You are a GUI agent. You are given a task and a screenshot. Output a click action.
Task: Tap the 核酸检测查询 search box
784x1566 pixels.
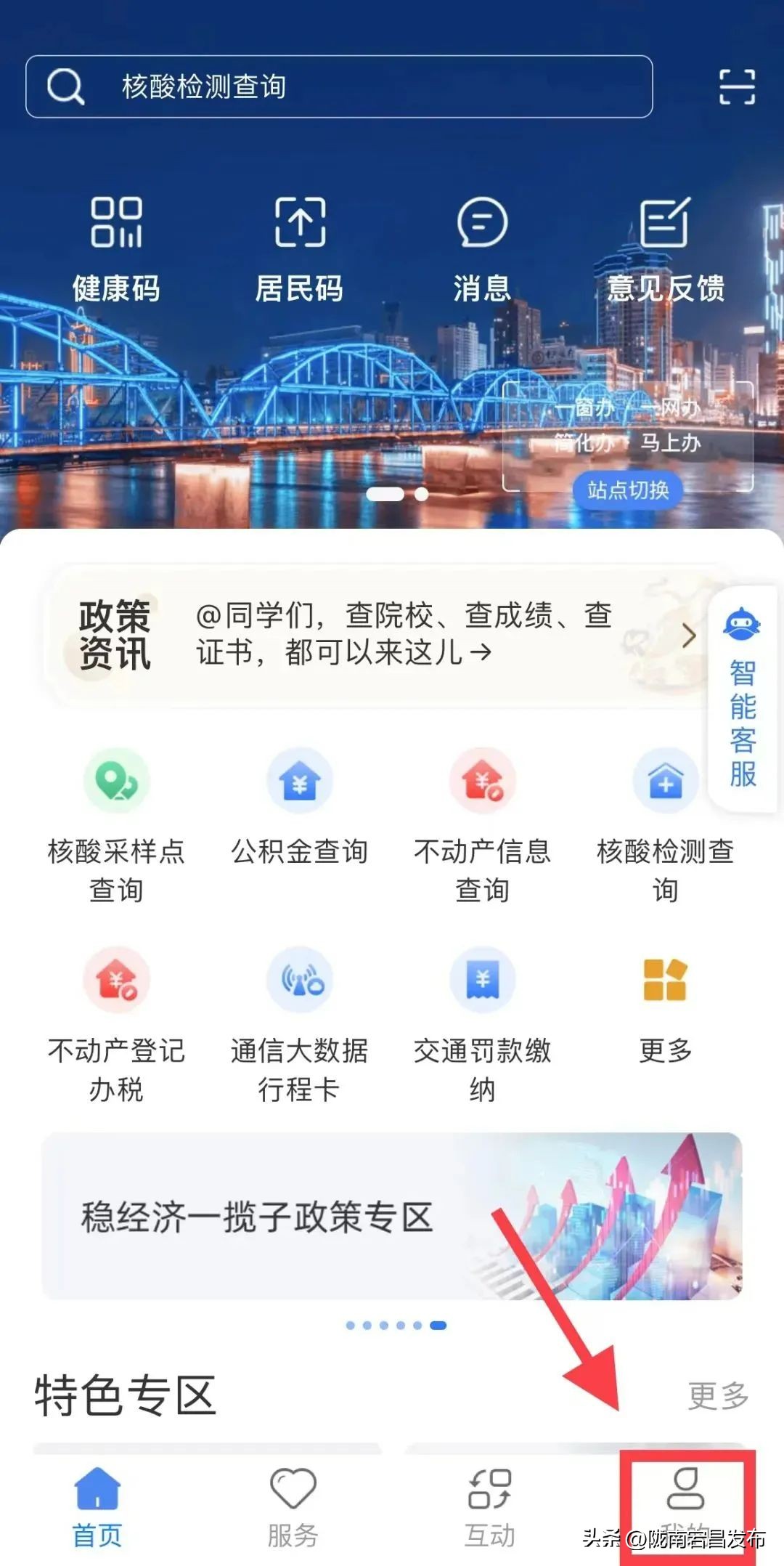click(x=338, y=86)
